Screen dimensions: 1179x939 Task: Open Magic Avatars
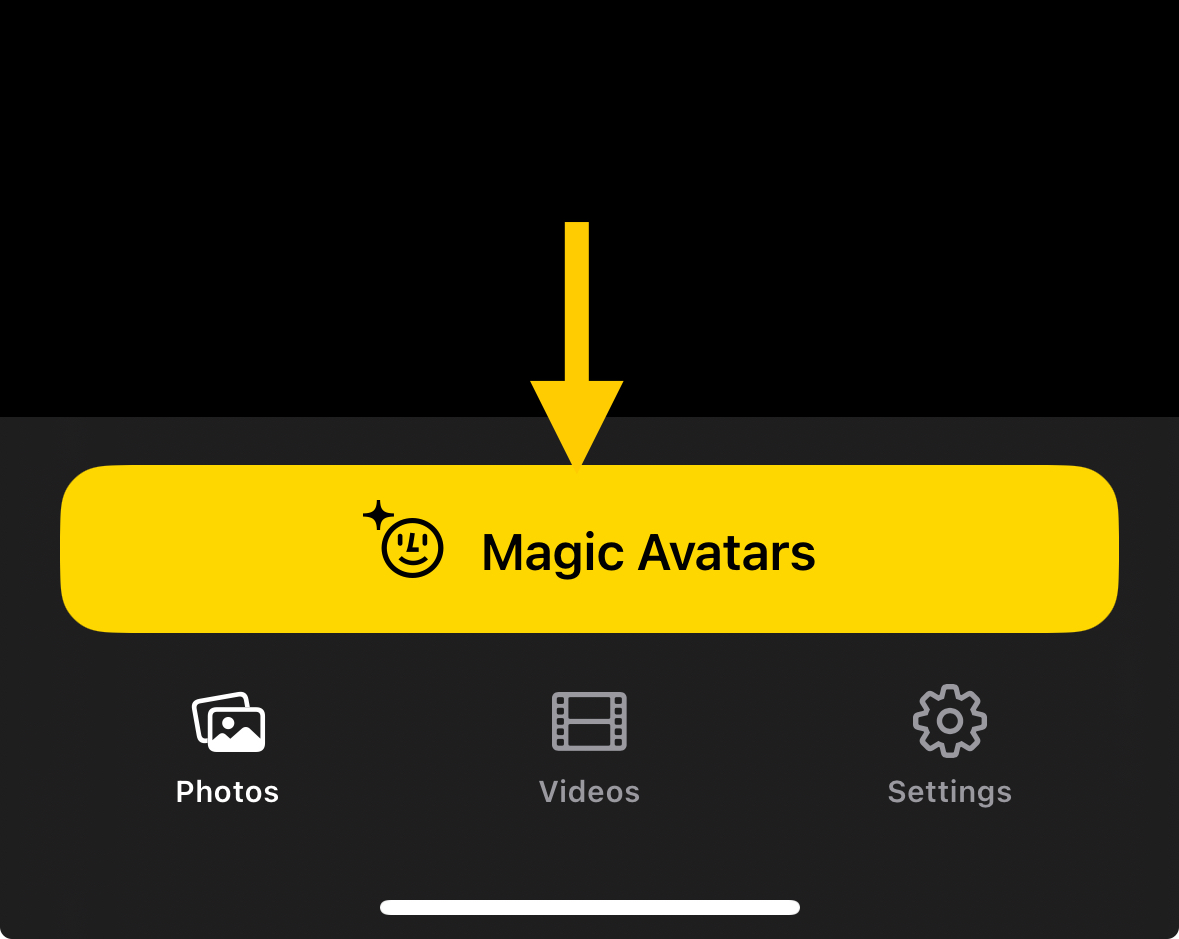589,549
